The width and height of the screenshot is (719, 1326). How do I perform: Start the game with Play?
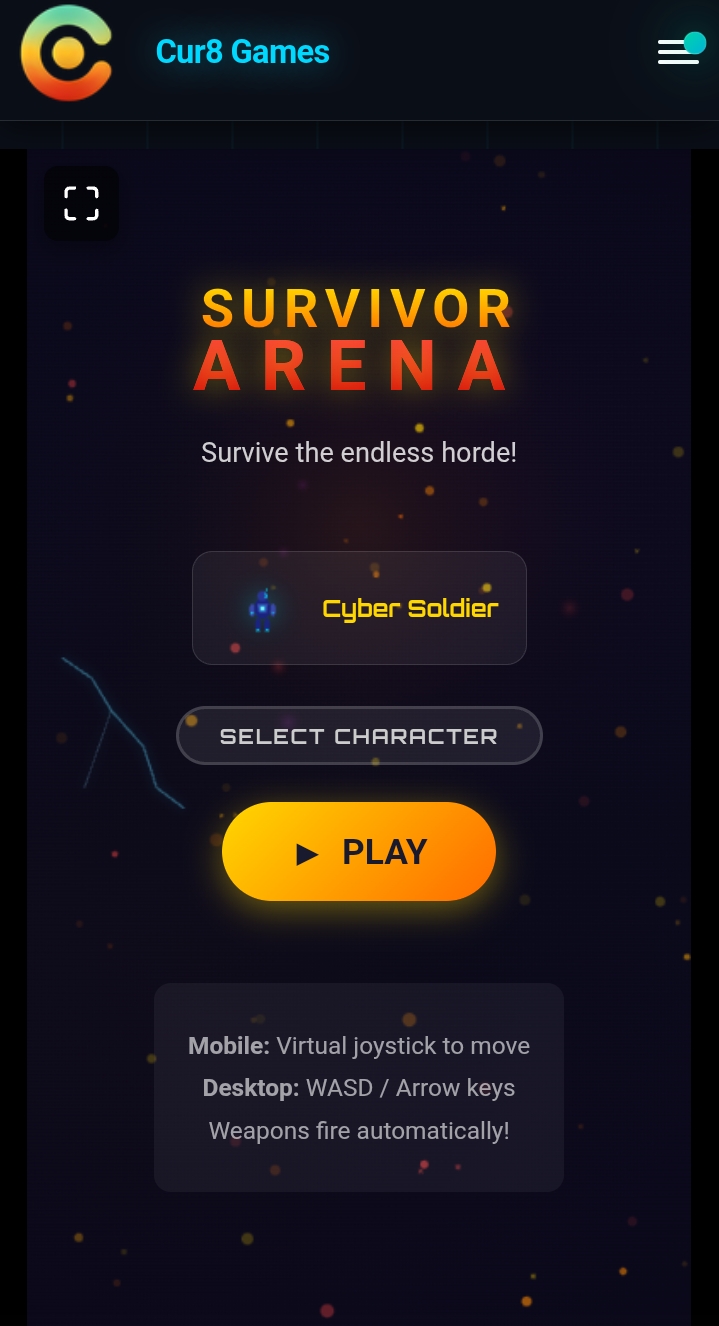[x=359, y=852]
